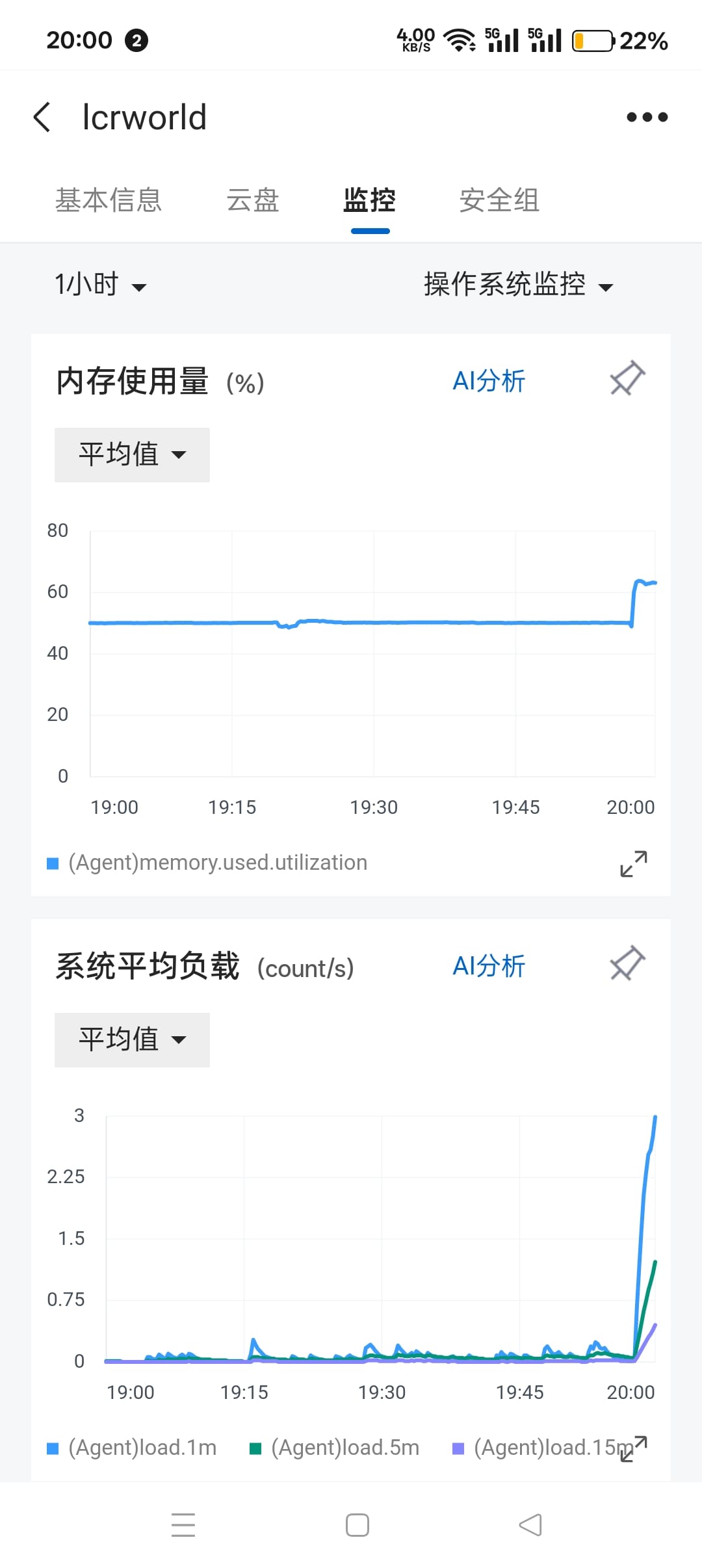Change 平均值 dropdown under 内存使用量
The width and height of the screenshot is (702, 1568).
pyautogui.click(x=132, y=454)
